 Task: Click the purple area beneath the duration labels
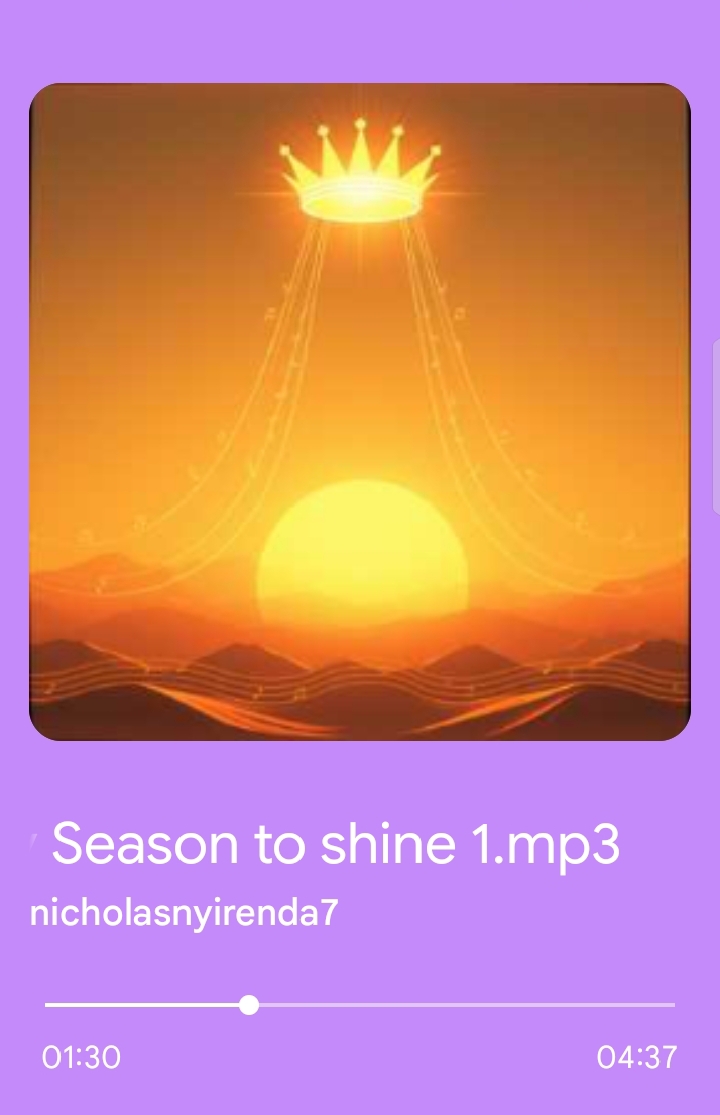click(x=360, y=1100)
